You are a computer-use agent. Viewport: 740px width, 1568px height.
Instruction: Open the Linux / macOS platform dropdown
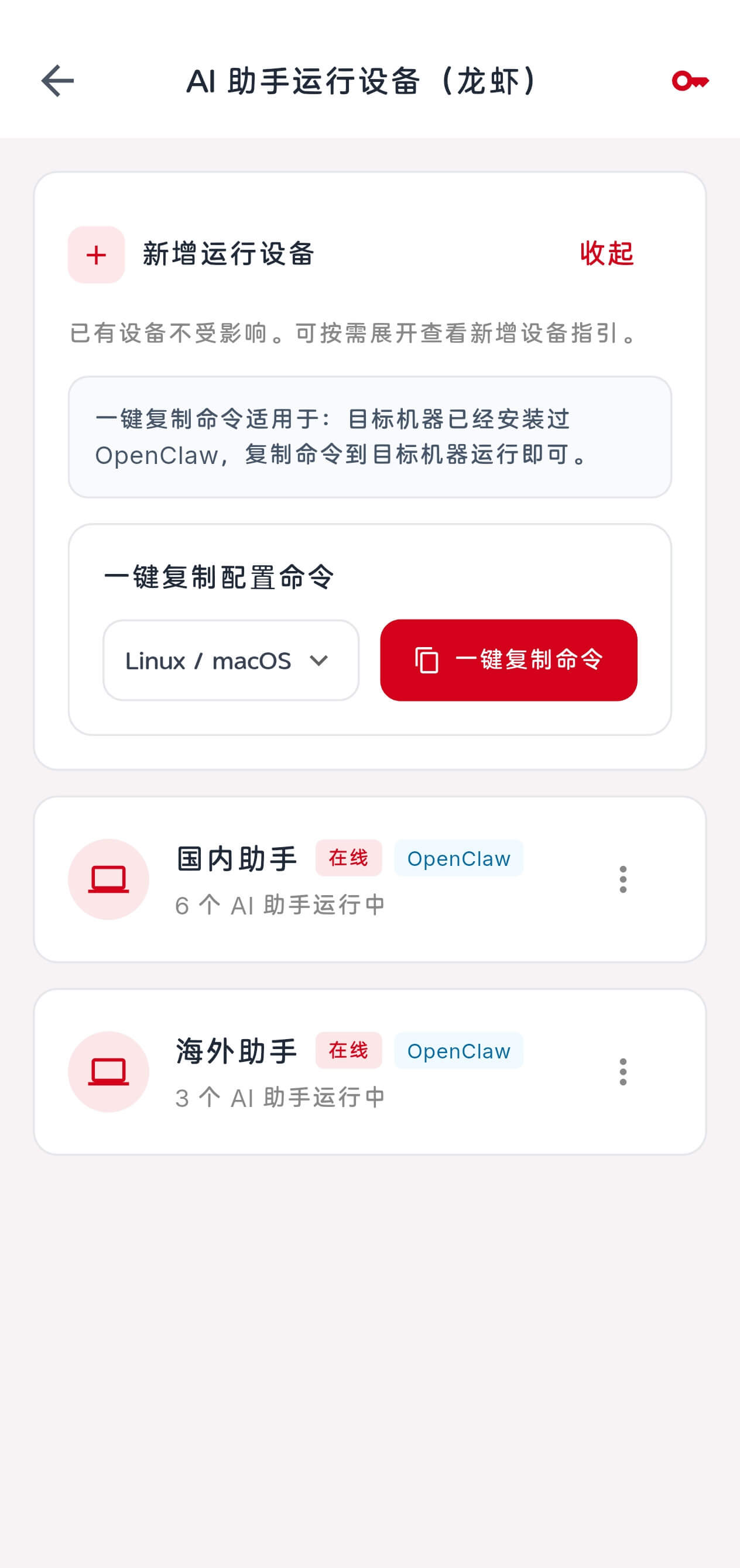pyautogui.click(x=231, y=662)
